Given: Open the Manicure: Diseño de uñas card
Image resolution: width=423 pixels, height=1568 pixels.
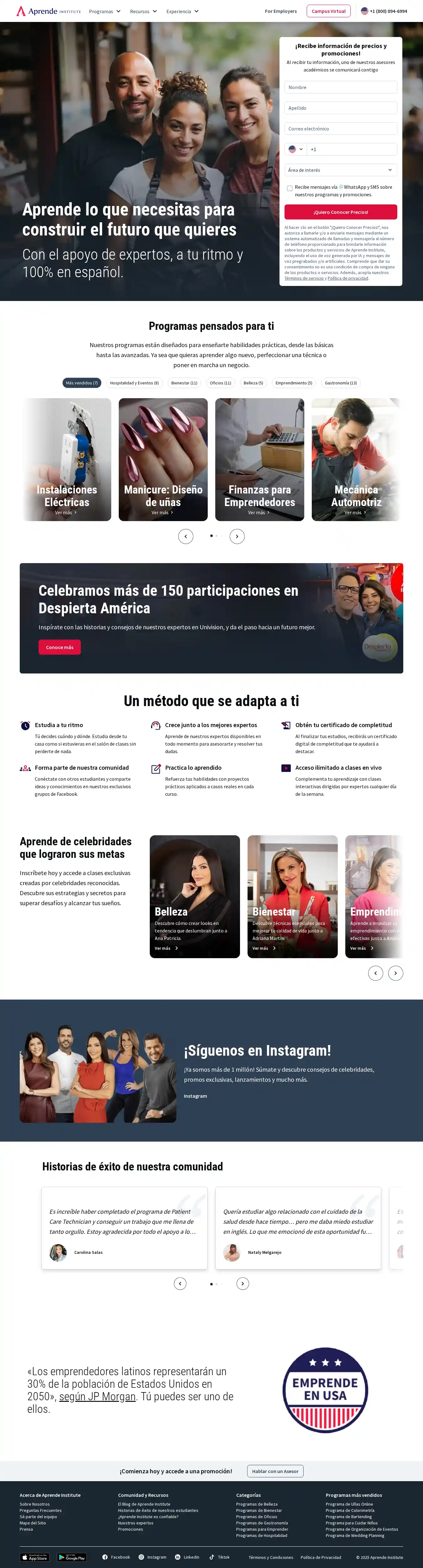Looking at the screenshot, I should pos(163,460).
